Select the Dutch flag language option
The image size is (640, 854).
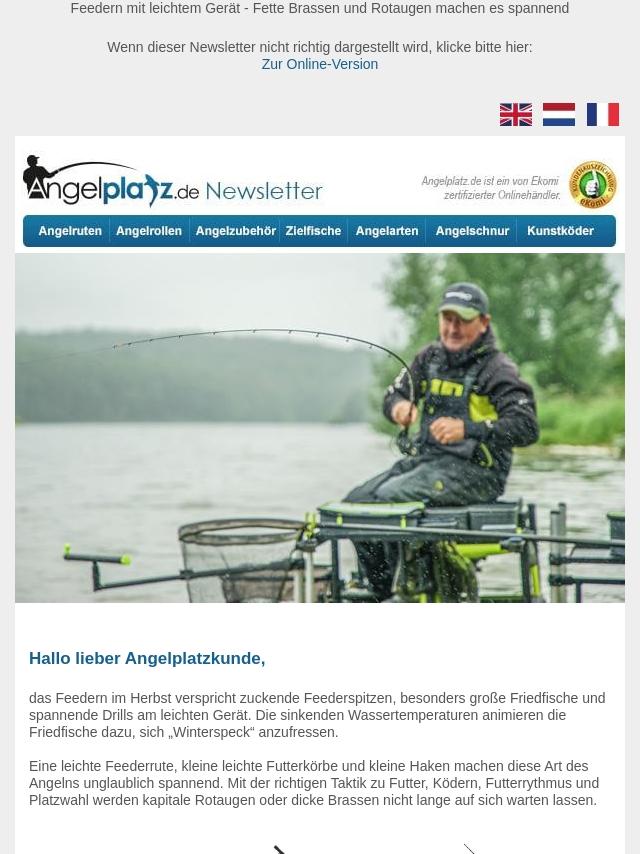(559, 115)
